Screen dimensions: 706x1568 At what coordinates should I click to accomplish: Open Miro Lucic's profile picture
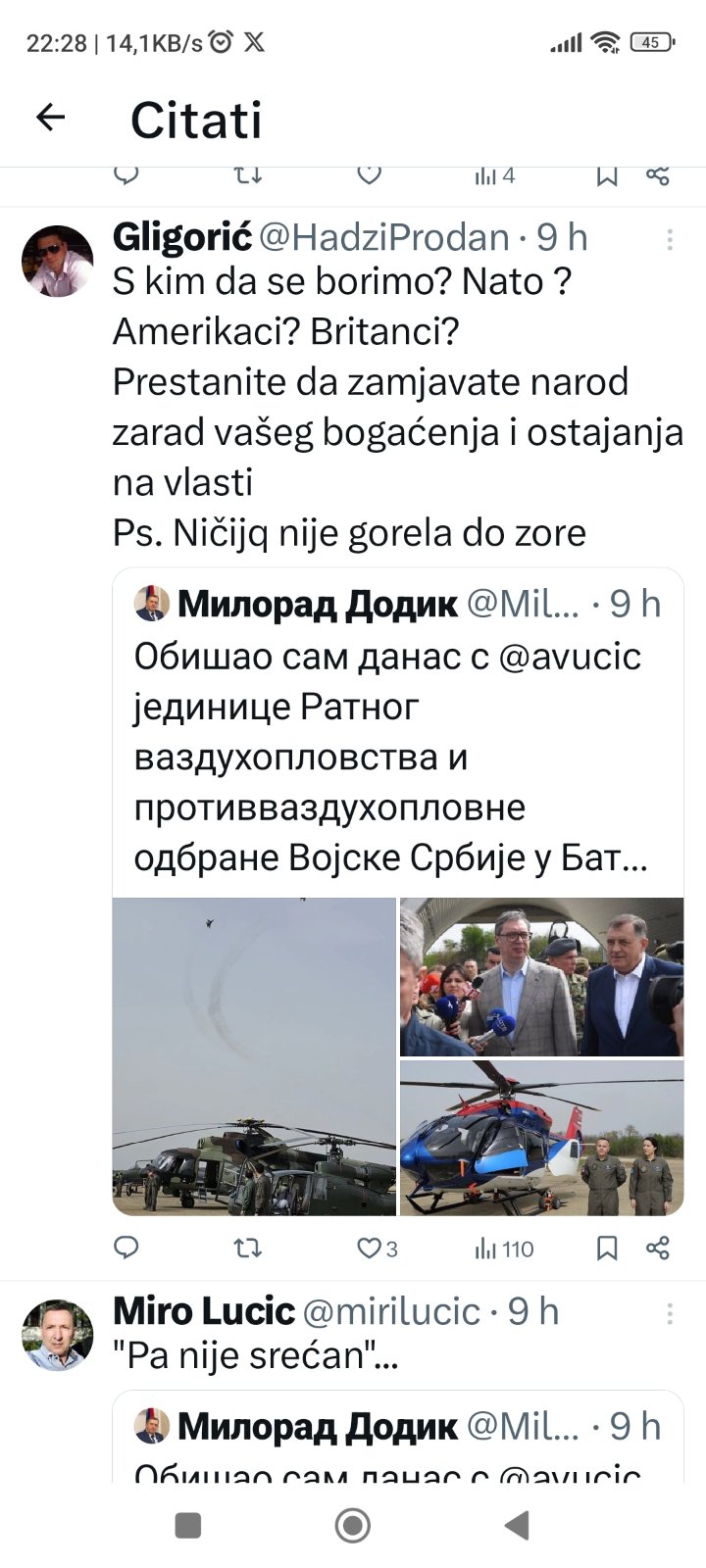(57, 1335)
